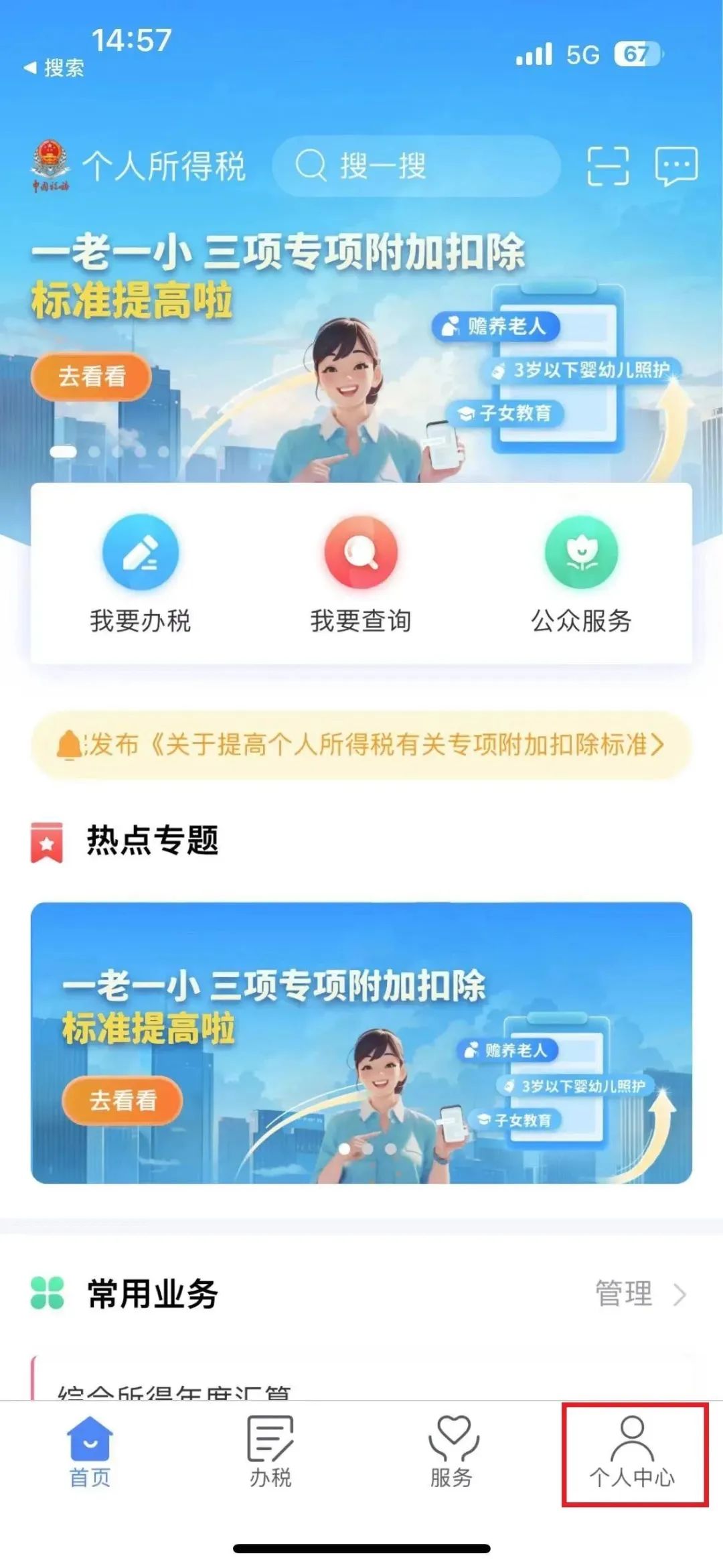
Task: Switch to the 服务 tab
Action: pos(451,1451)
